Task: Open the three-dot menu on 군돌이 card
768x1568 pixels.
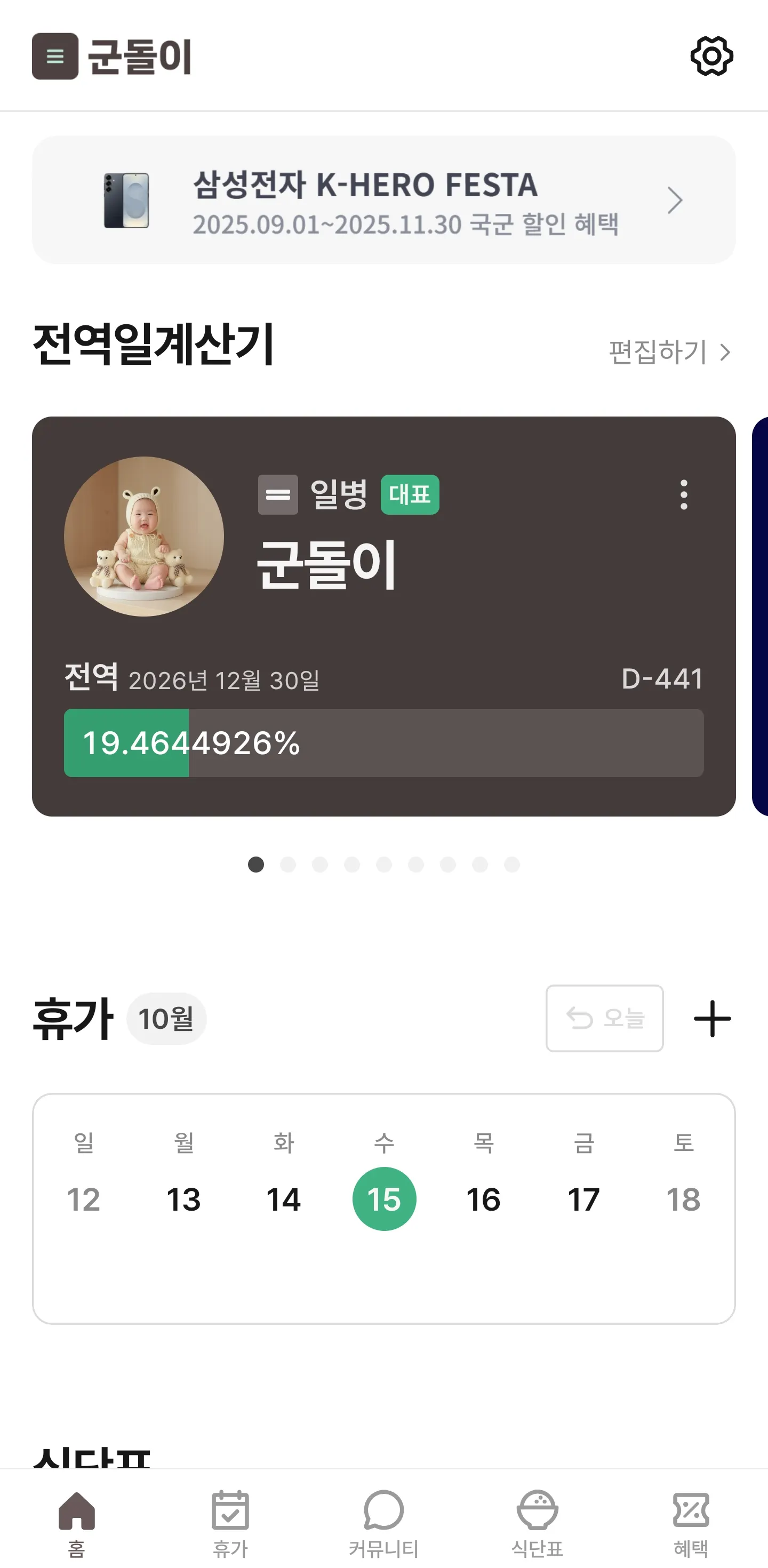Action: click(683, 494)
